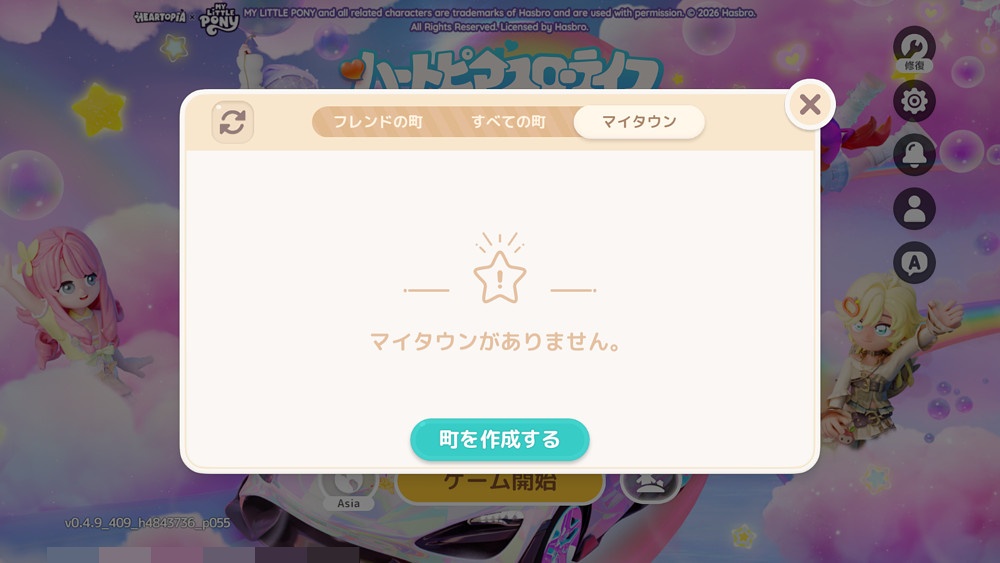Open the language A icon
This screenshot has width=1000, height=563.
(914, 263)
